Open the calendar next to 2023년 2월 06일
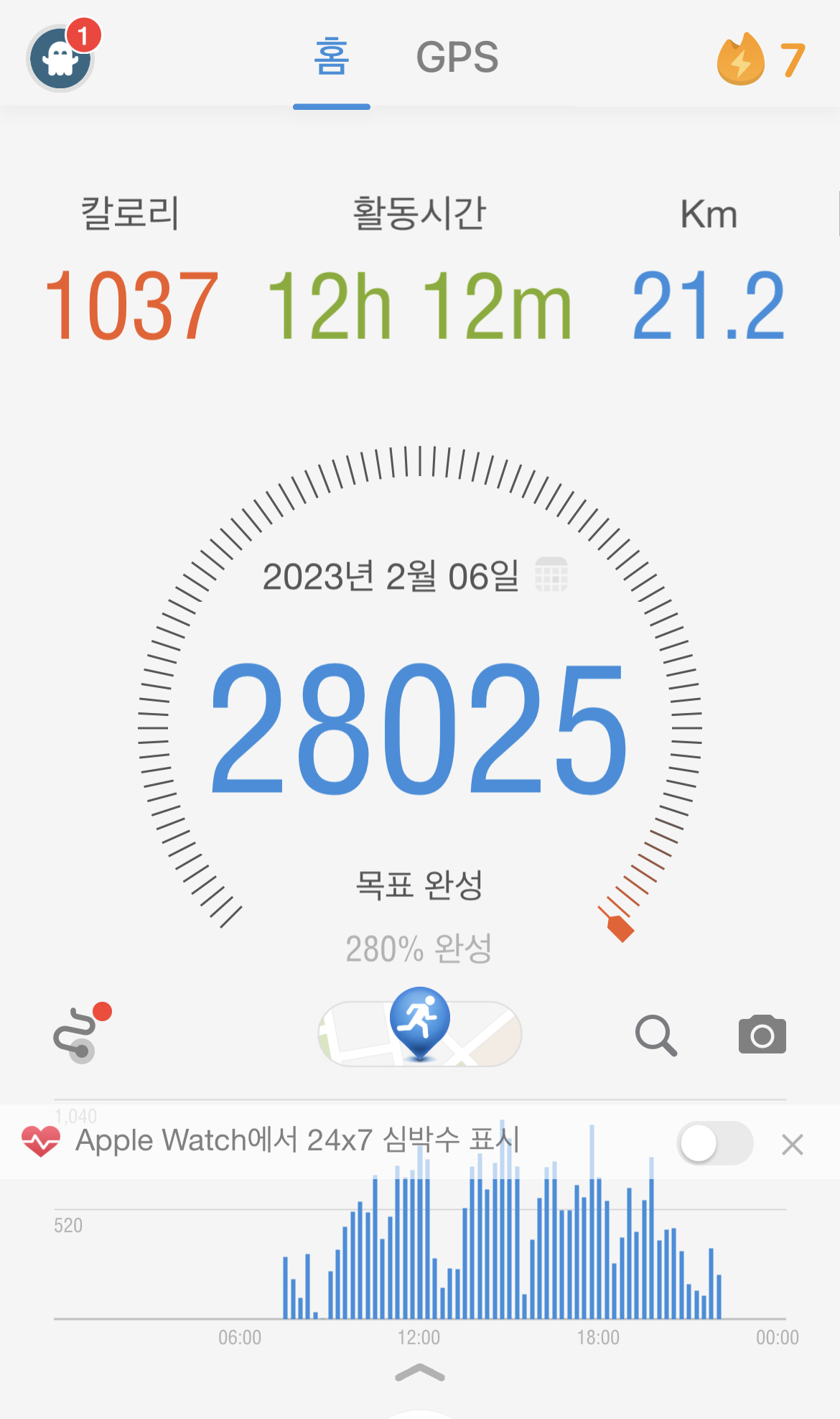This screenshot has height=1419, width=840. point(551,575)
